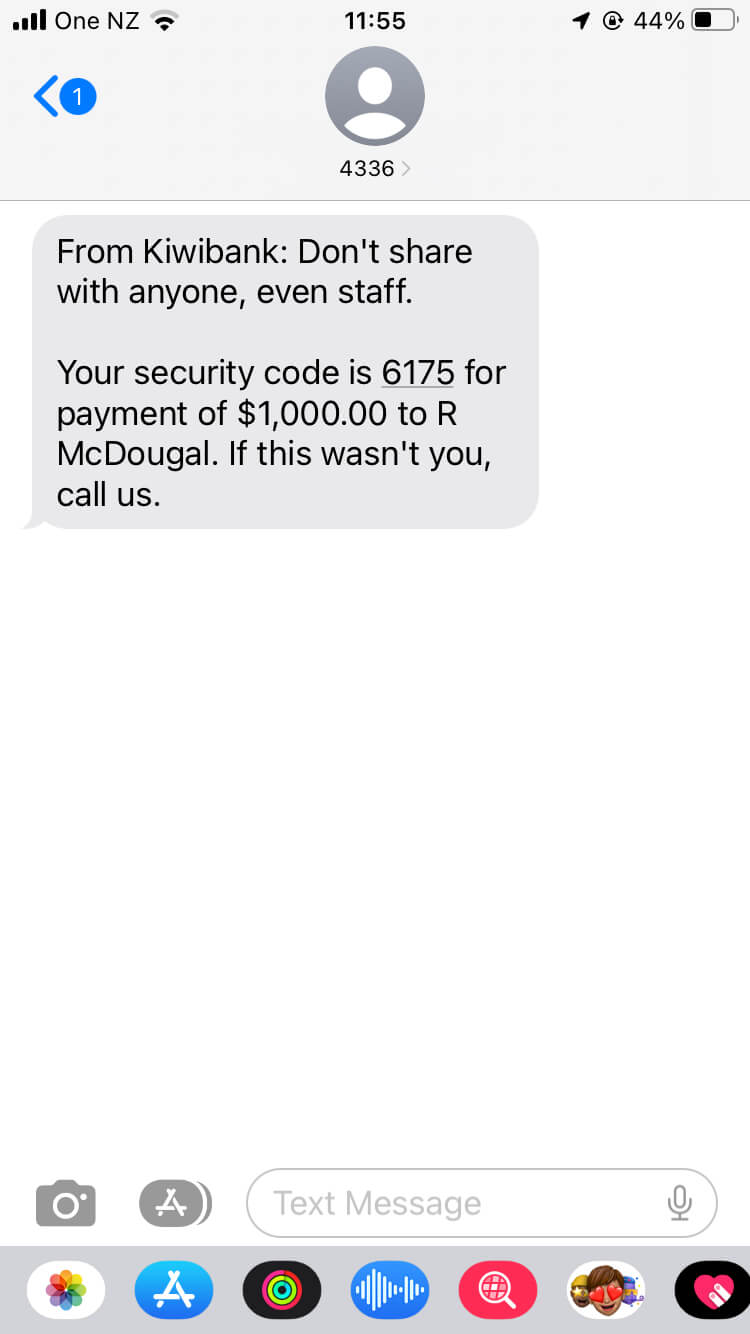Open the Digital Touch heart app
Viewport: 750px width, 1334px height.
(712, 1291)
